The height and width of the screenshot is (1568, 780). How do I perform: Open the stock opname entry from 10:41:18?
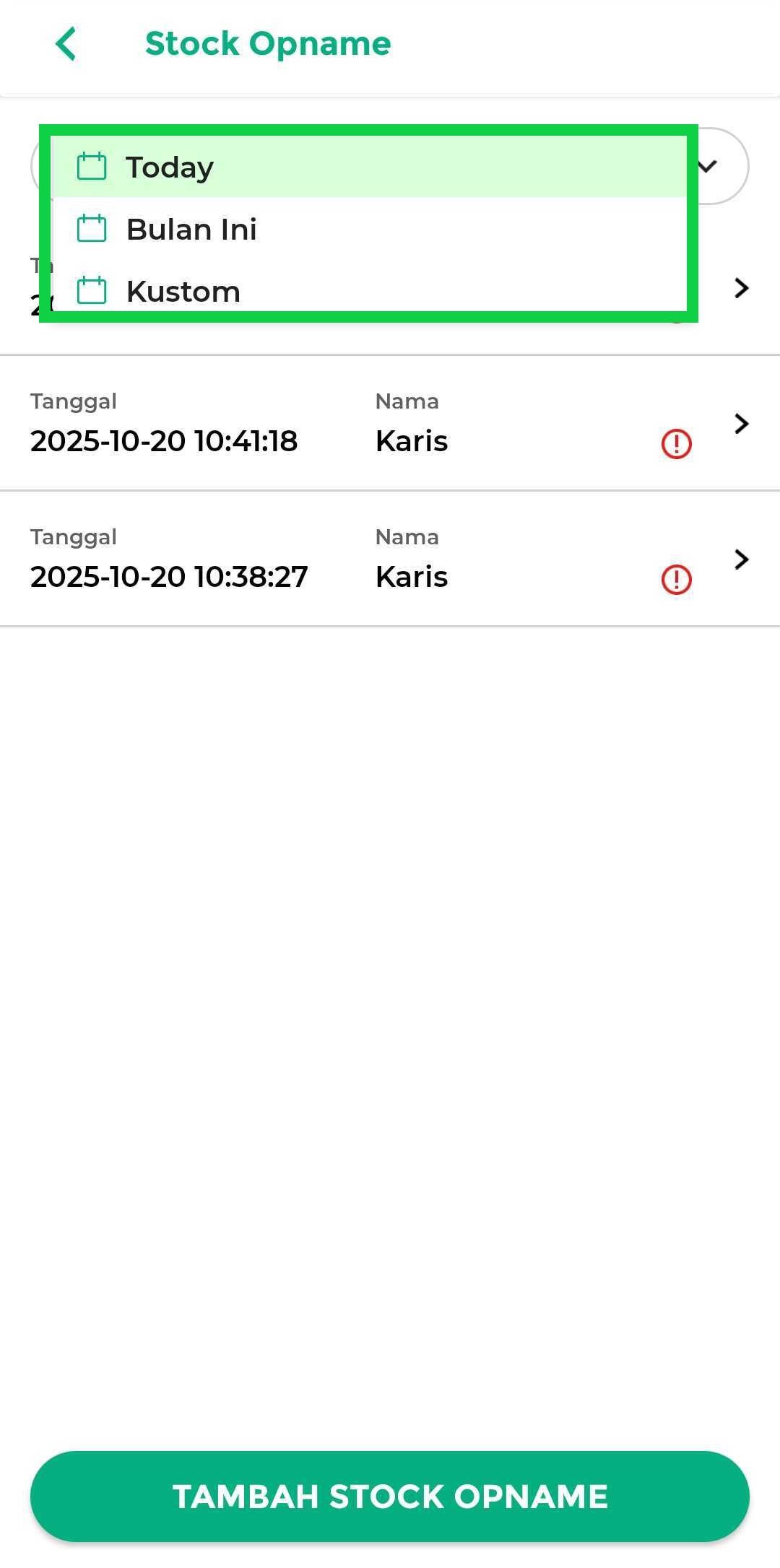390,424
